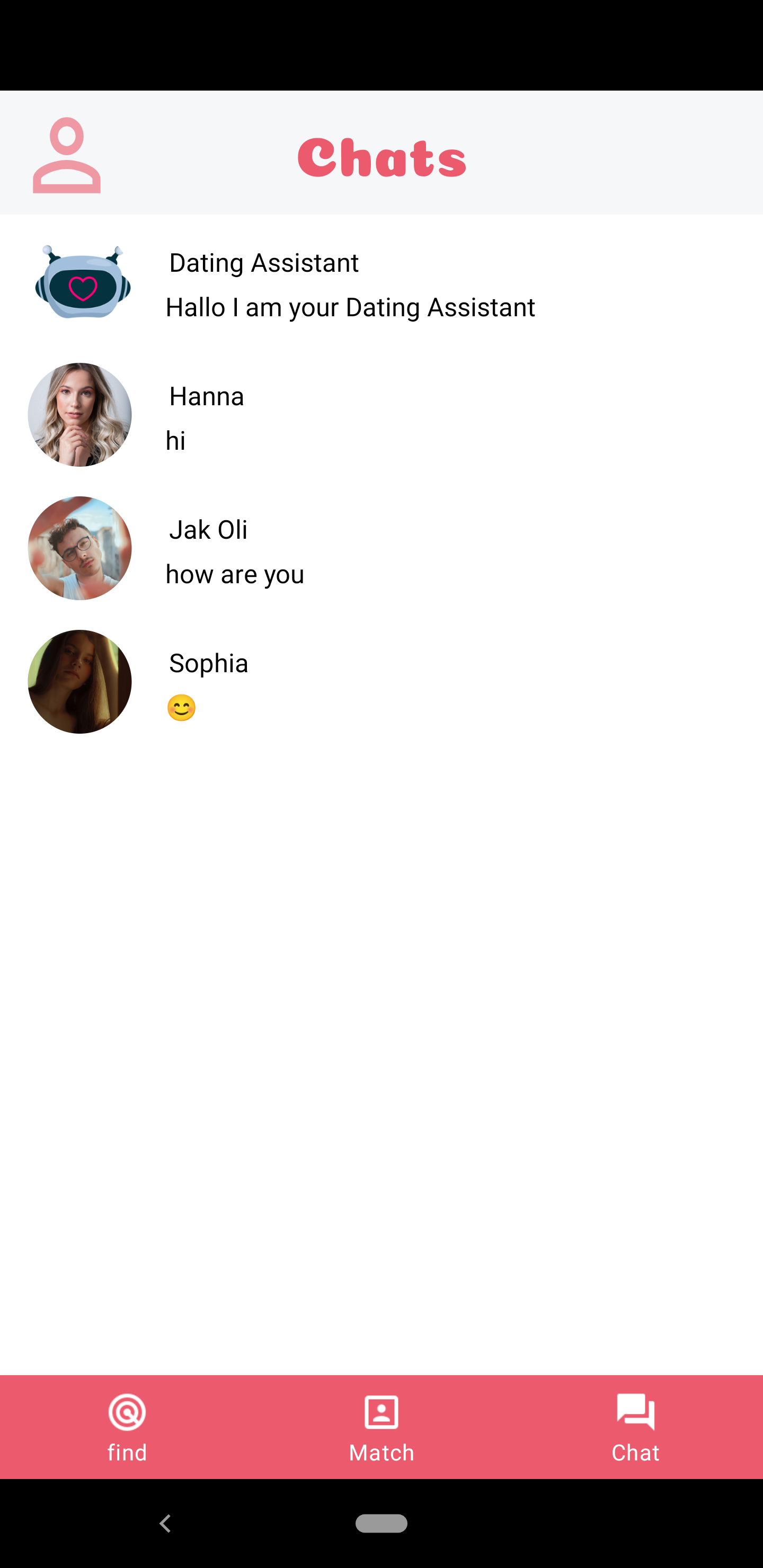Open the Dating Assistant chat

point(381,282)
